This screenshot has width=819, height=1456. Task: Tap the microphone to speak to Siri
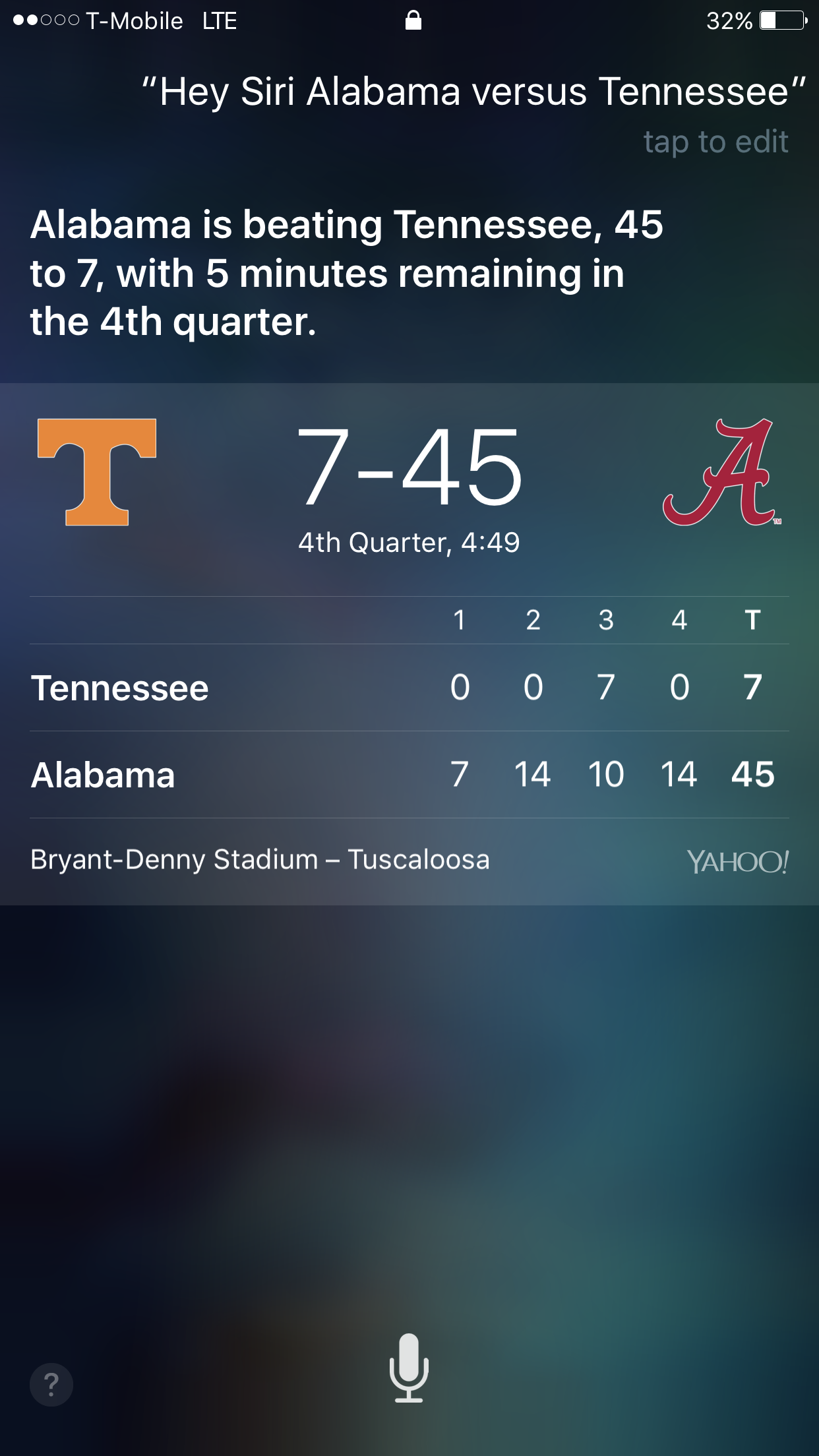point(409,1367)
